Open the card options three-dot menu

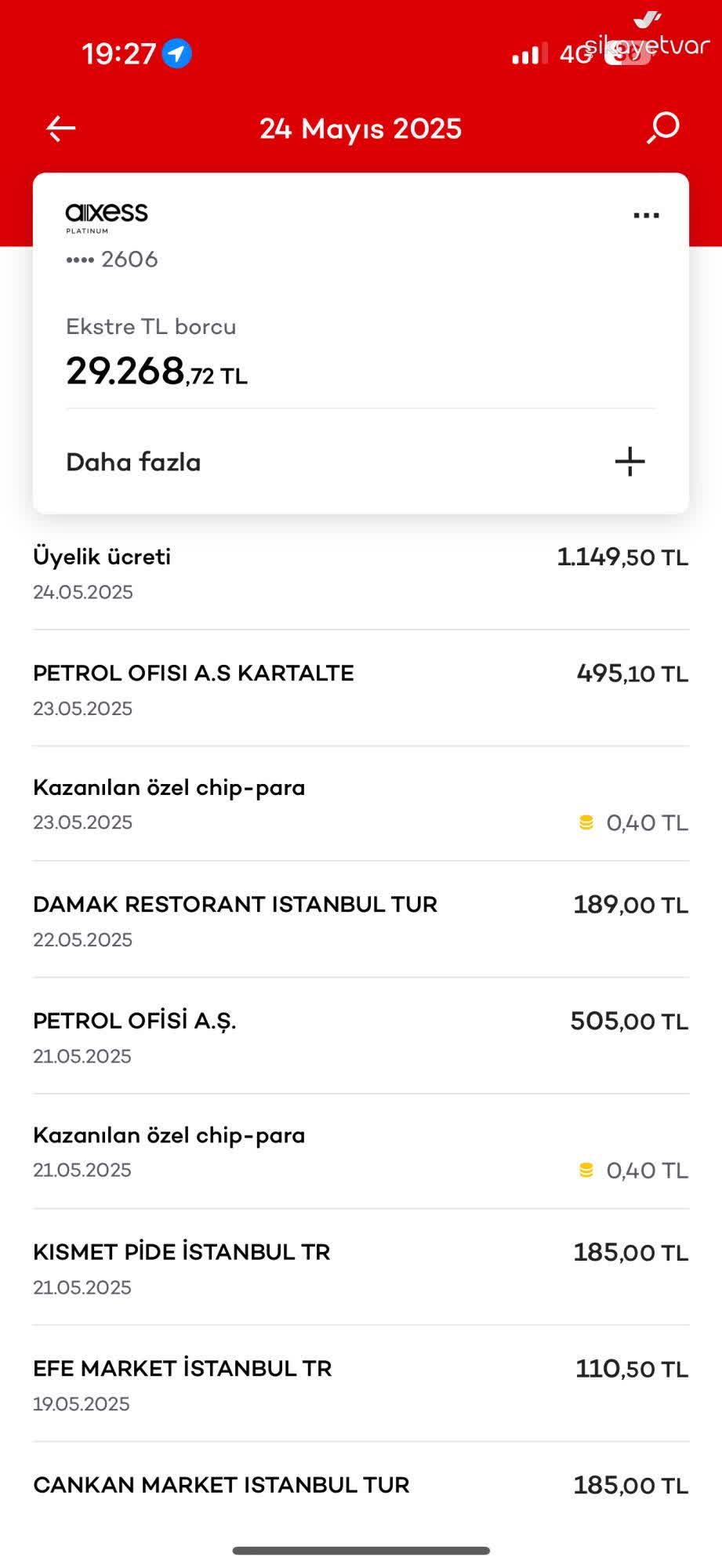[644, 215]
